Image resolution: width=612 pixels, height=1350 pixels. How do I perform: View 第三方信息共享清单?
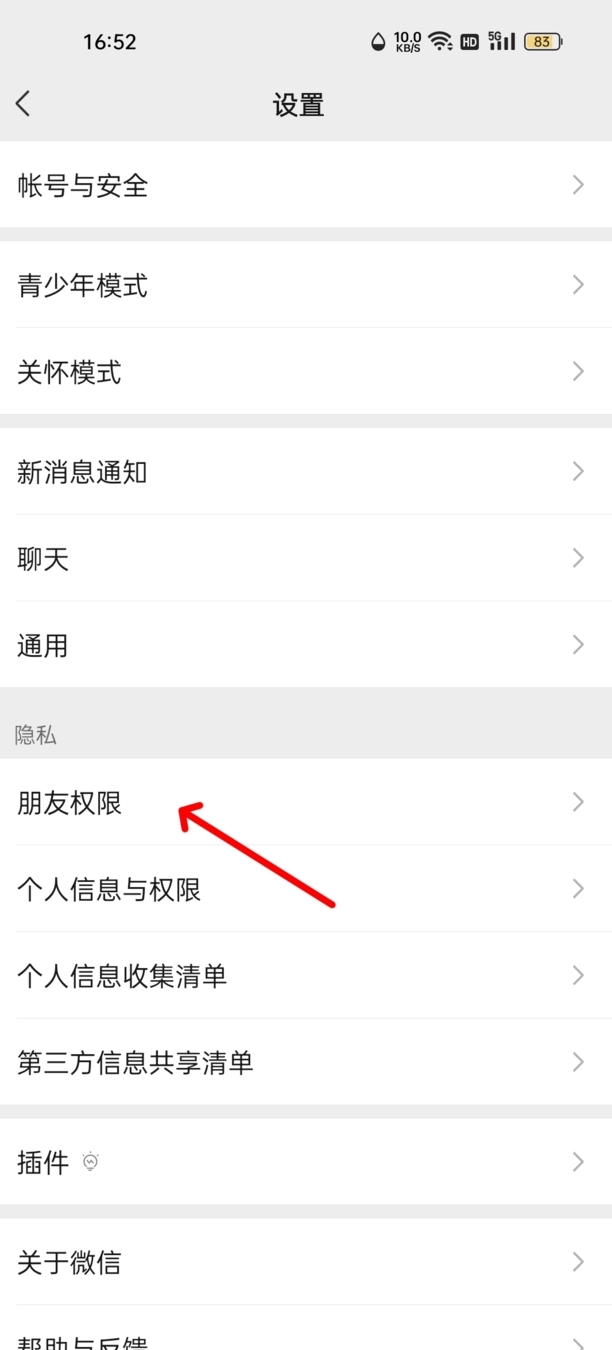tap(306, 1062)
